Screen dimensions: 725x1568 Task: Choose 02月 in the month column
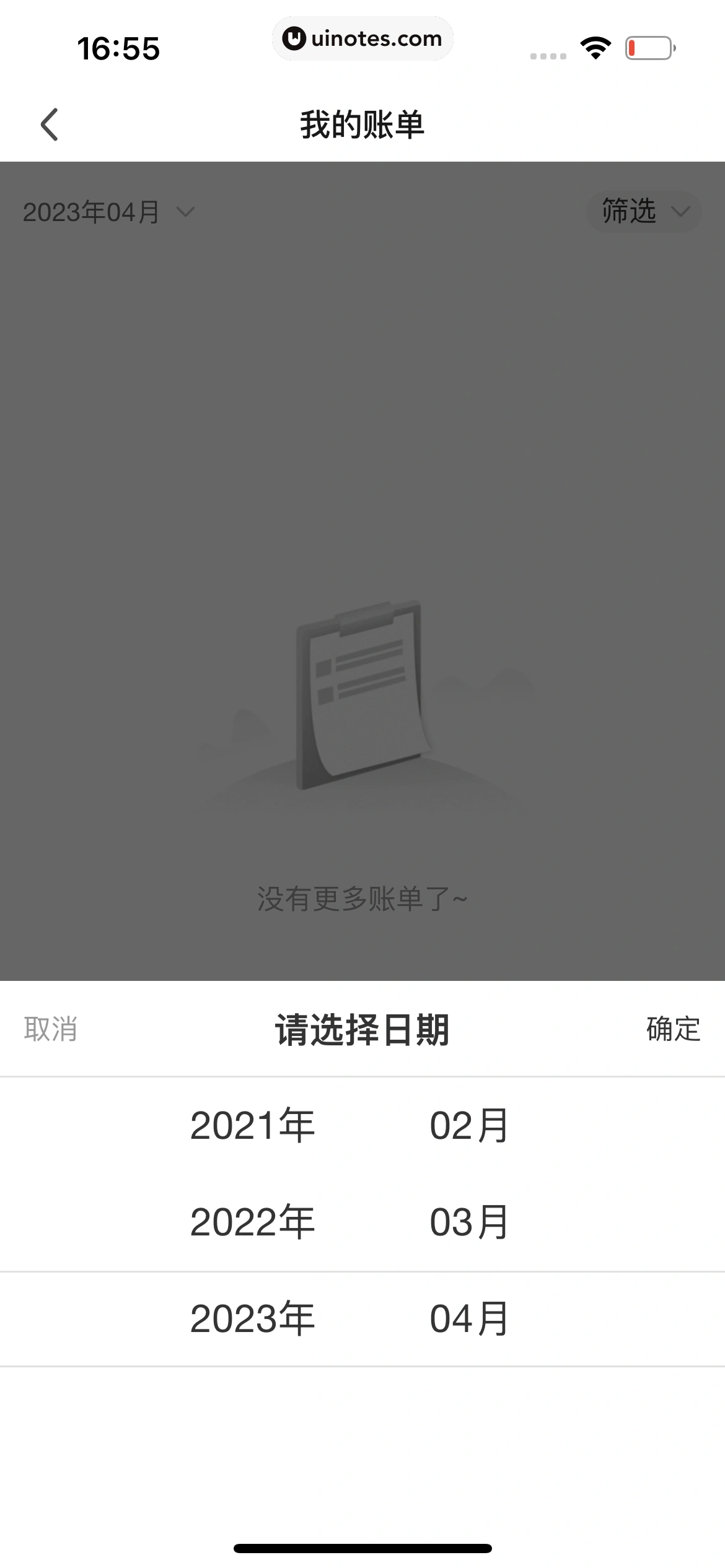469,1126
